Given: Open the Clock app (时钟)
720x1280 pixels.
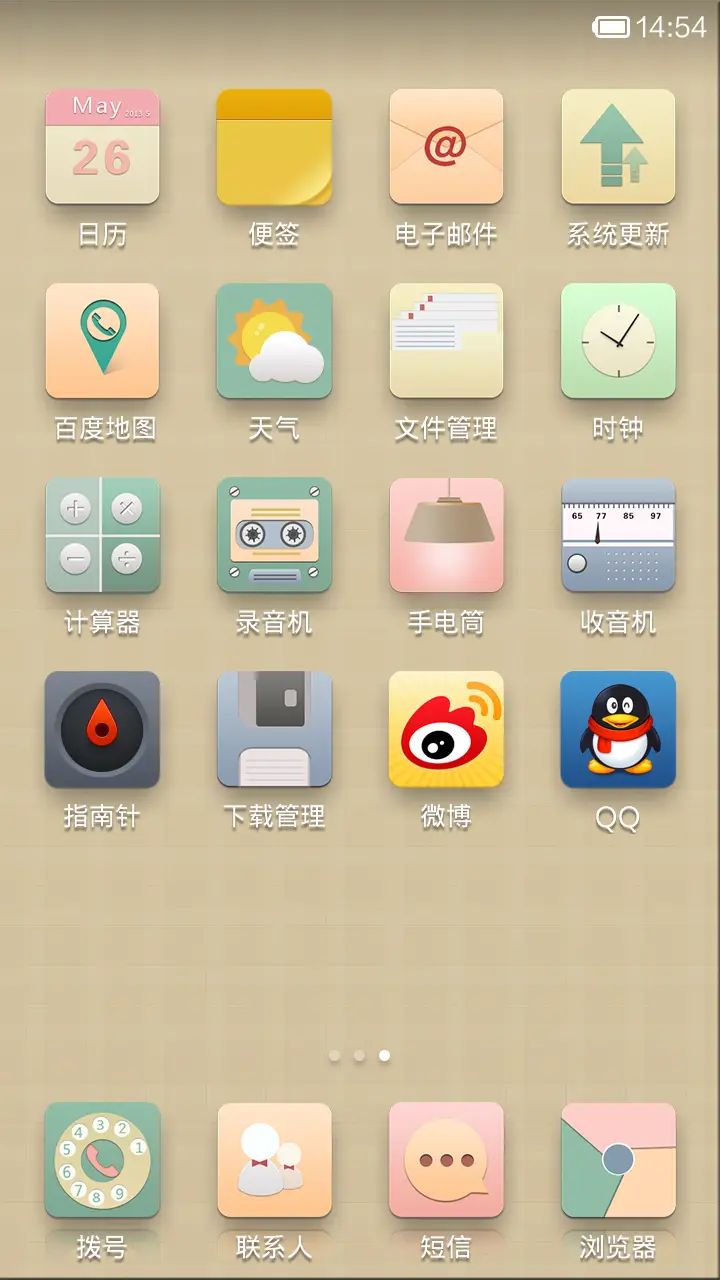Looking at the screenshot, I should pos(618,340).
